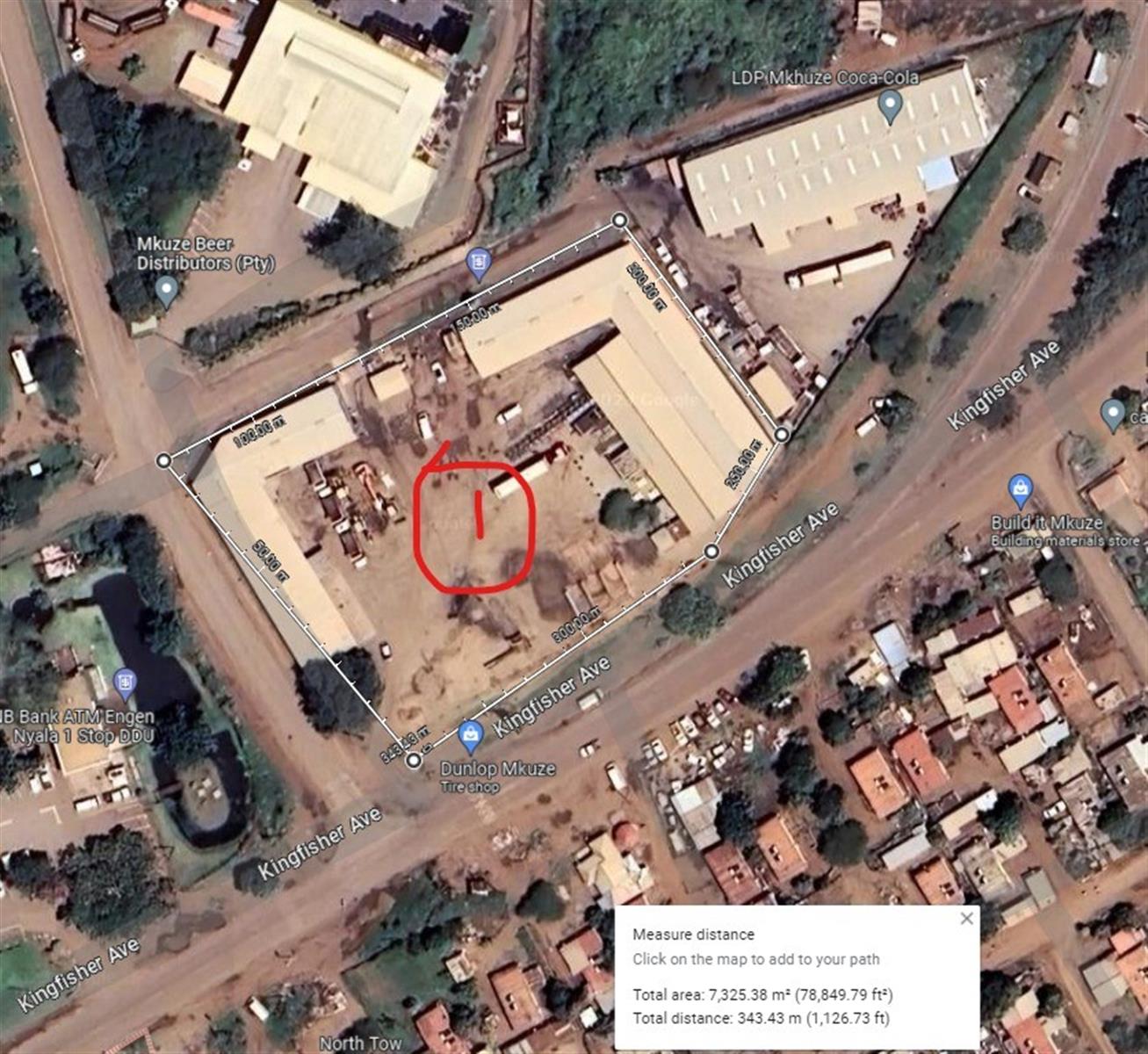Close the Measure distance panel
The height and width of the screenshot is (1054, 1148).
tap(966, 919)
